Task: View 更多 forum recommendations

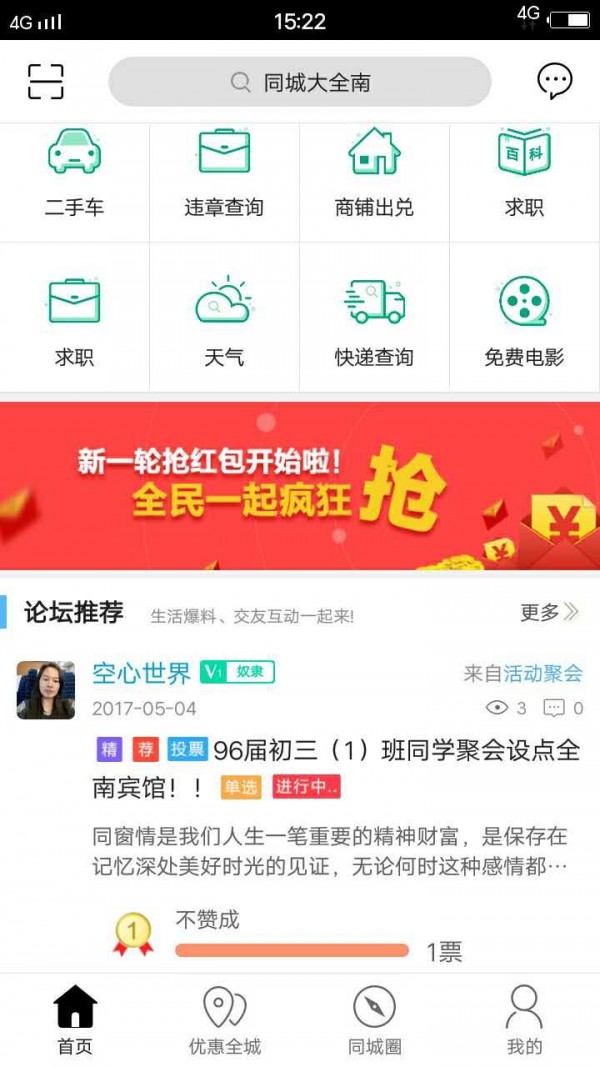Action: click(549, 612)
